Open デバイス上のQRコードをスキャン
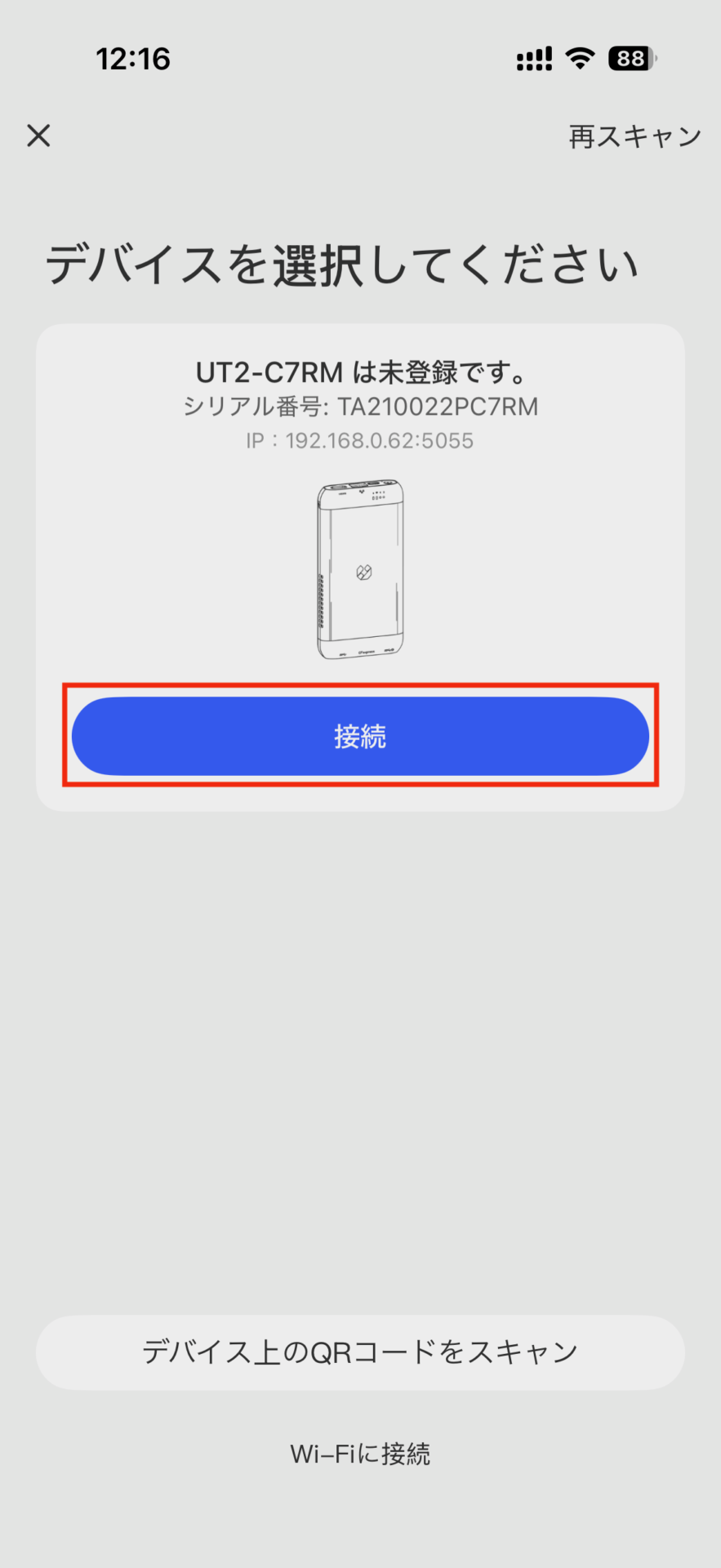The image size is (721, 1568). click(360, 1352)
